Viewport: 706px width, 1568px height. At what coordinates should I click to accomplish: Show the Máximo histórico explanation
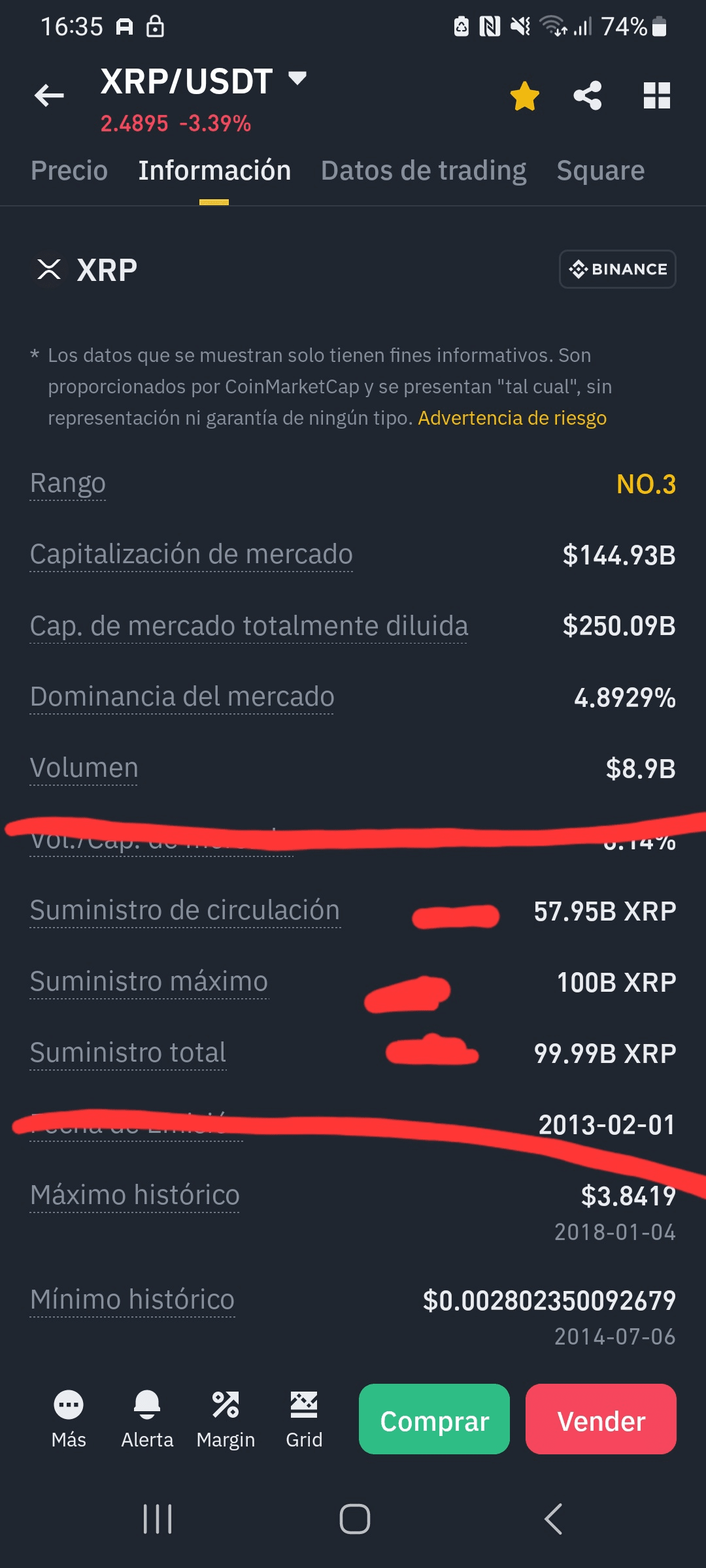pyautogui.click(x=135, y=1196)
